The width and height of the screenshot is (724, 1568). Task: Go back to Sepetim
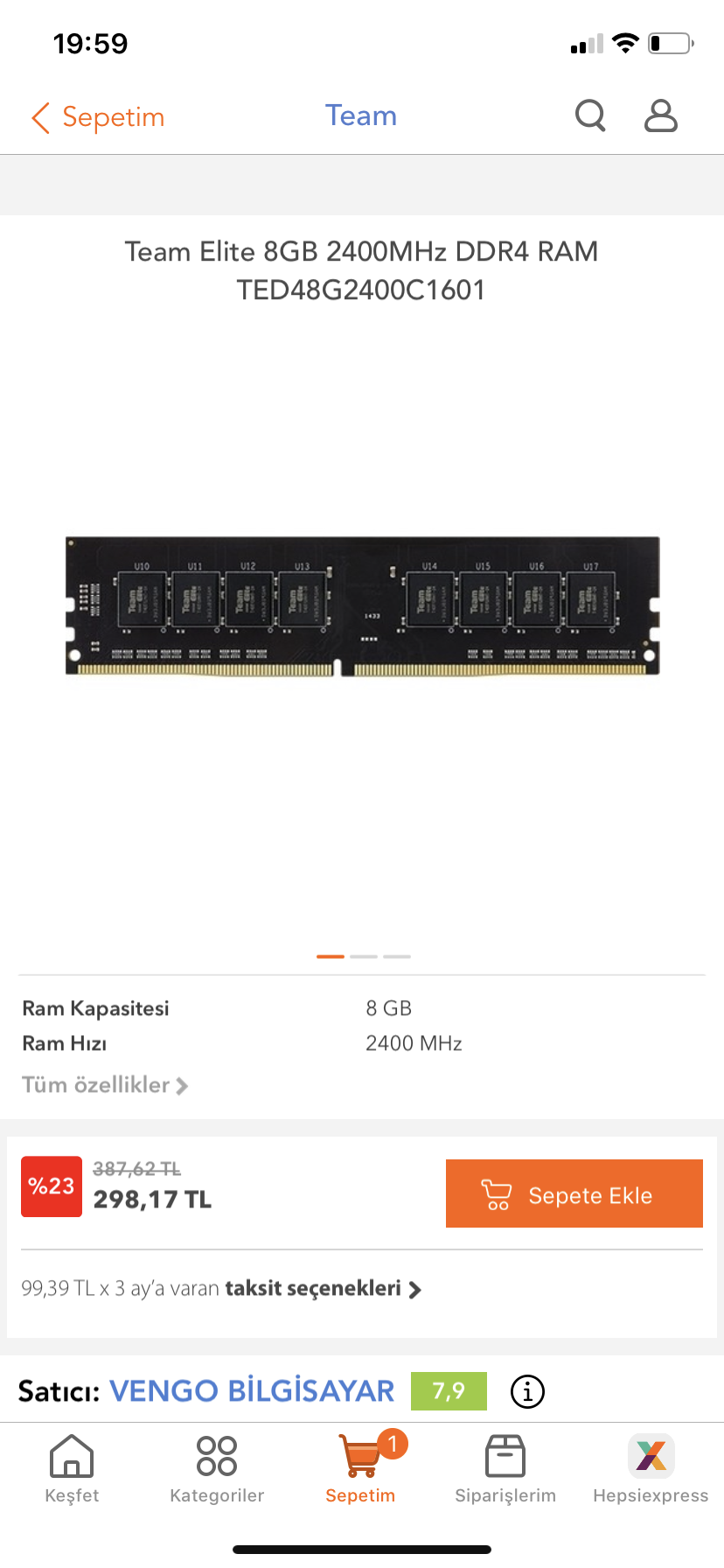coord(98,117)
